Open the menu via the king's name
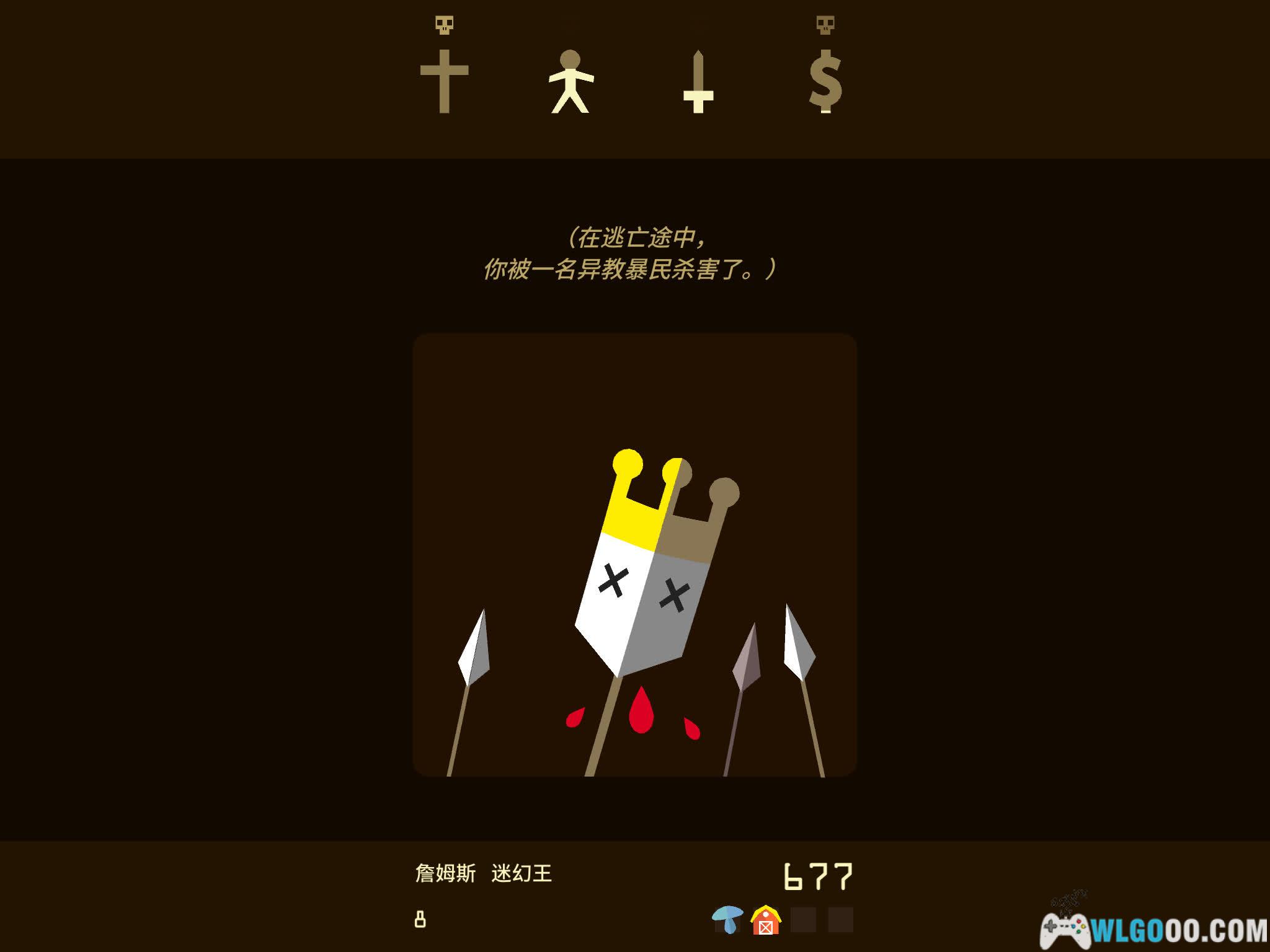1270x952 pixels. coord(483,873)
